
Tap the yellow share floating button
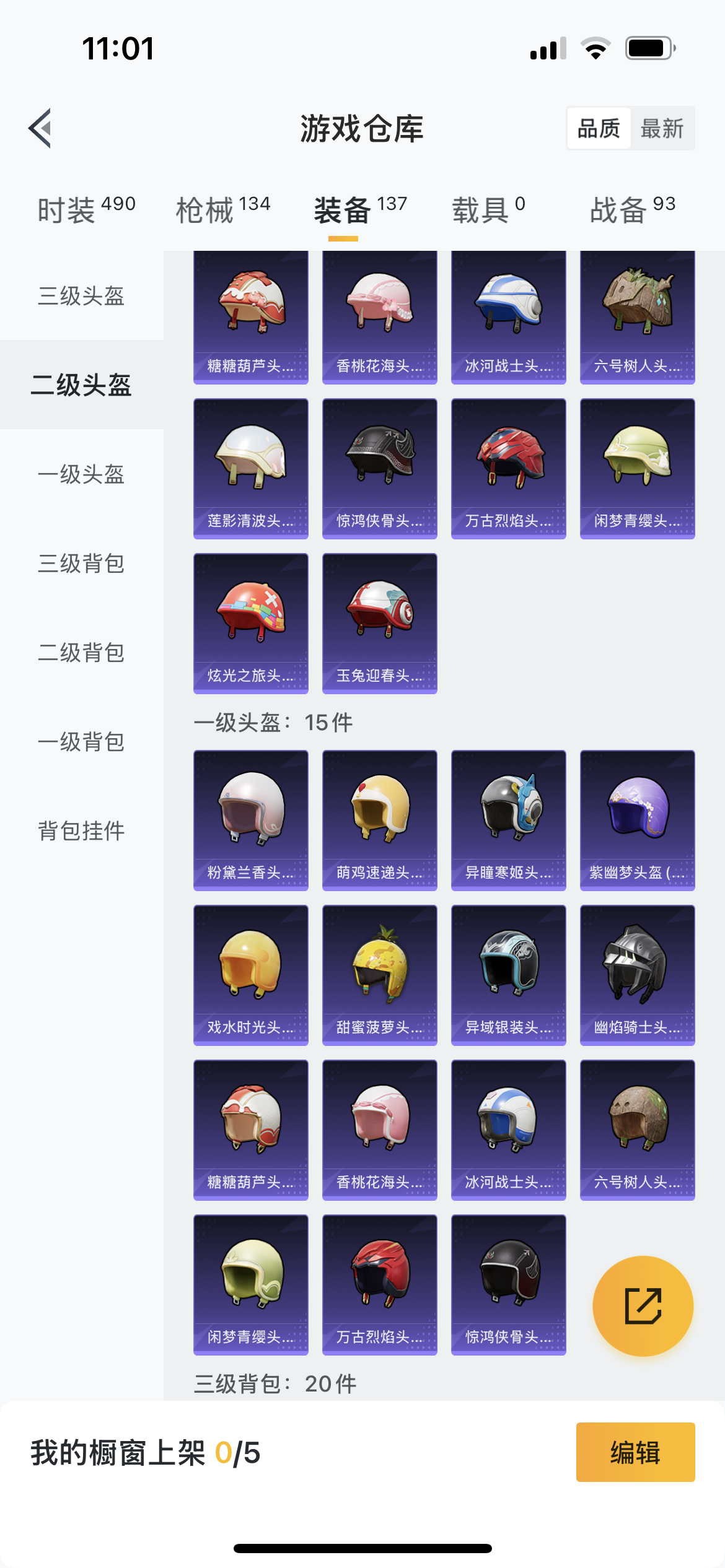(x=643, y=1306)
